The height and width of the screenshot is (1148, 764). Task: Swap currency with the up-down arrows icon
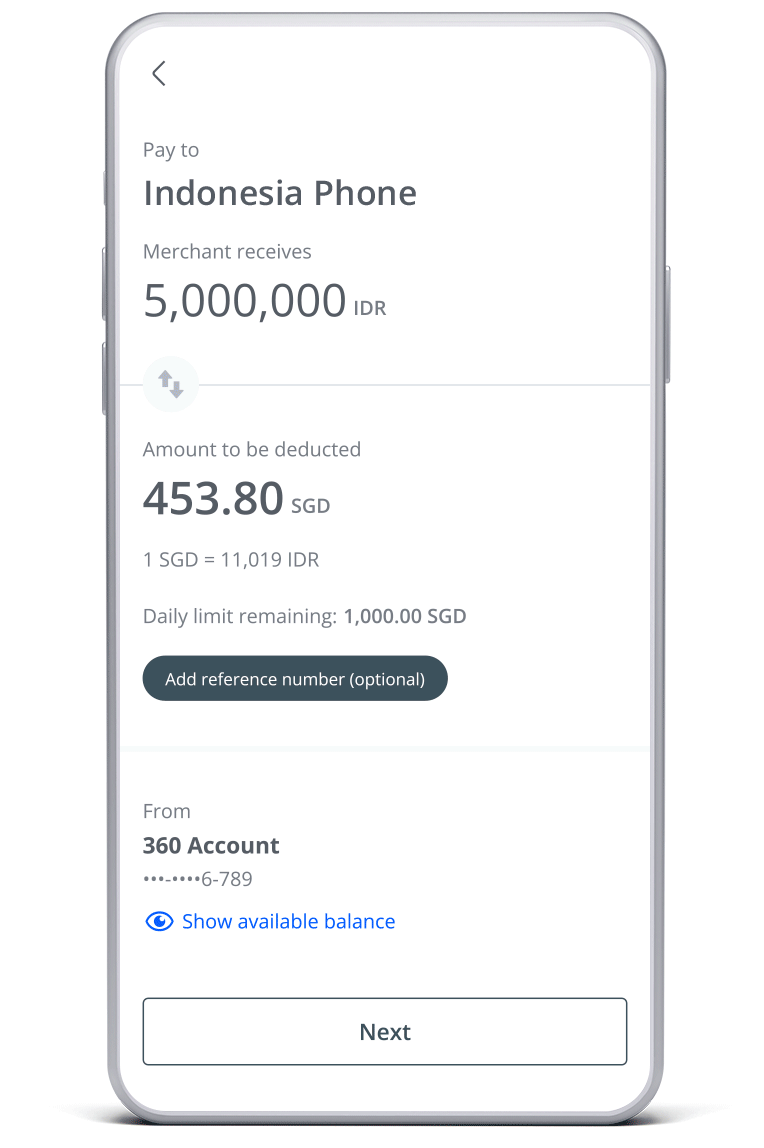coord(171,384)
